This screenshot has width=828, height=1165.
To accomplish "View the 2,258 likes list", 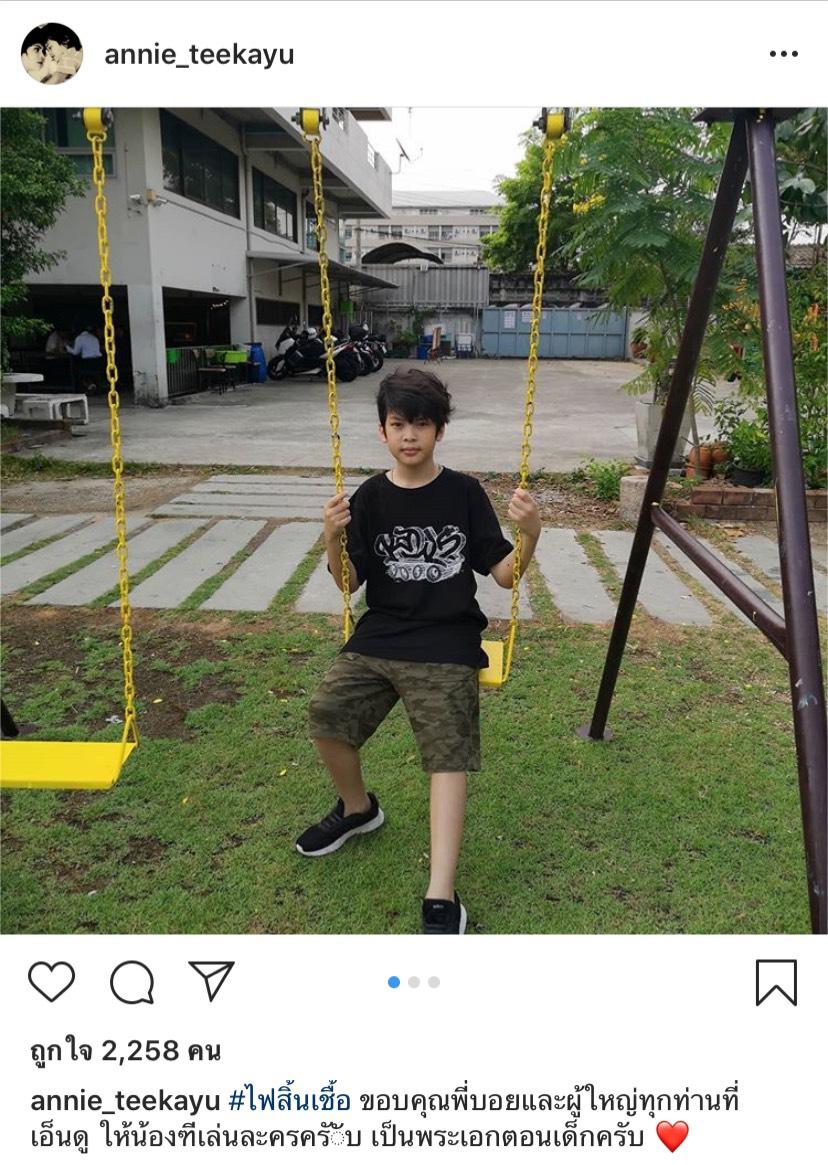I will 125,1051.
